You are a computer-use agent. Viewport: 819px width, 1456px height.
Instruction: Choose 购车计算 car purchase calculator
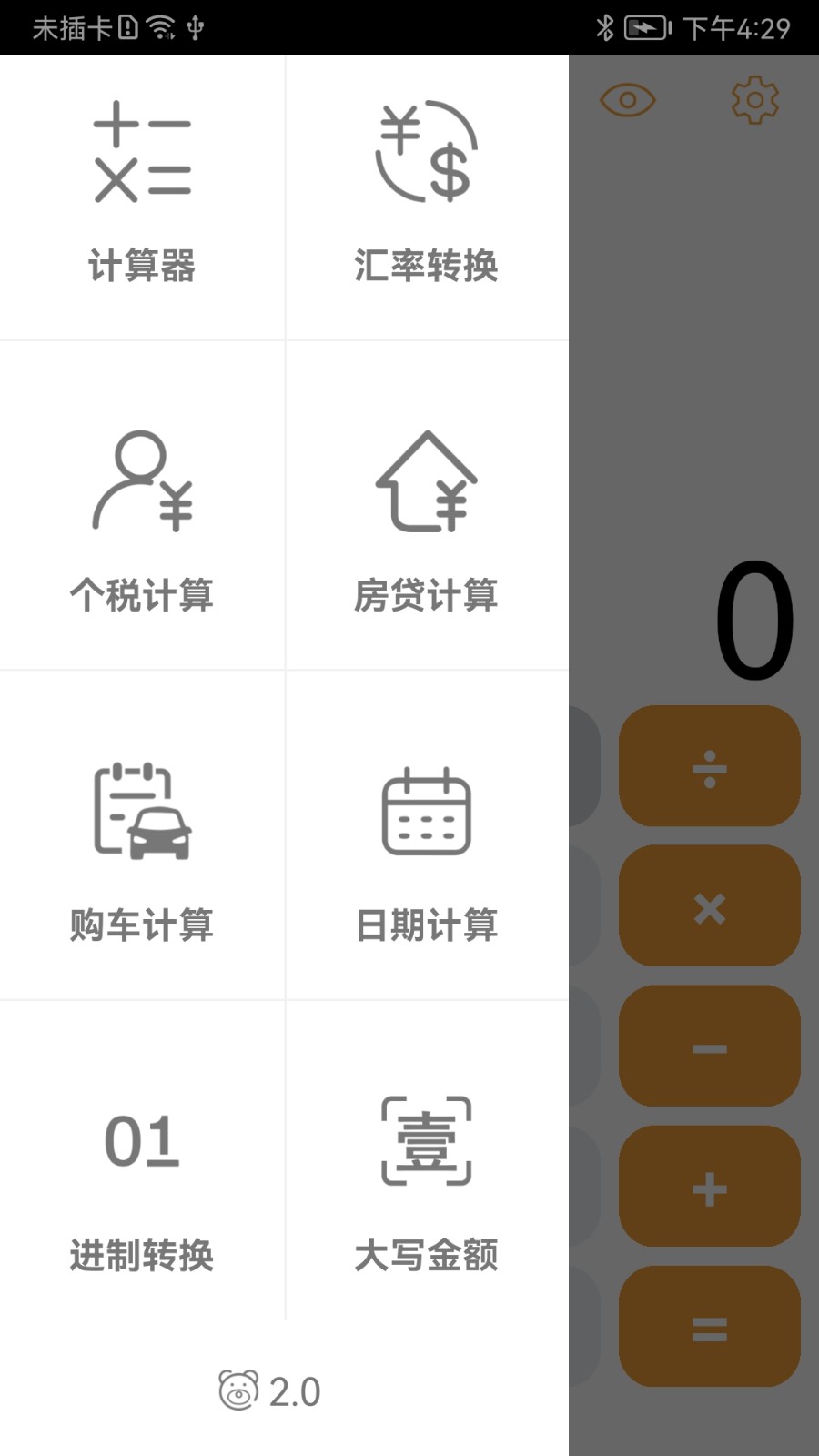point(142,846)
